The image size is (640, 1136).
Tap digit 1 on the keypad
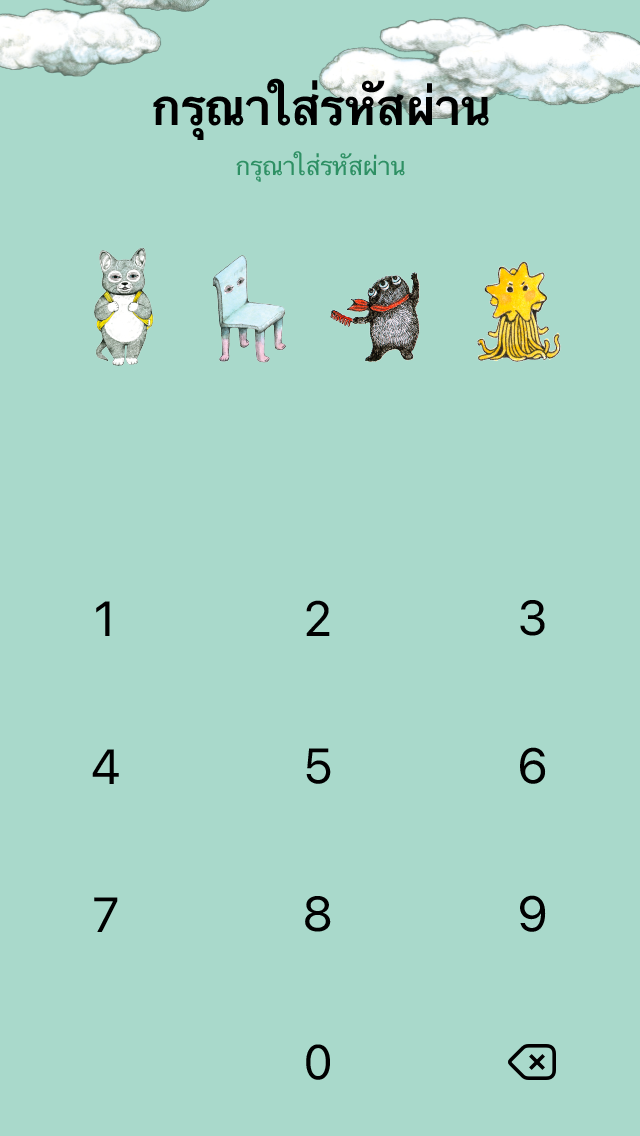[x=105, y=619]
